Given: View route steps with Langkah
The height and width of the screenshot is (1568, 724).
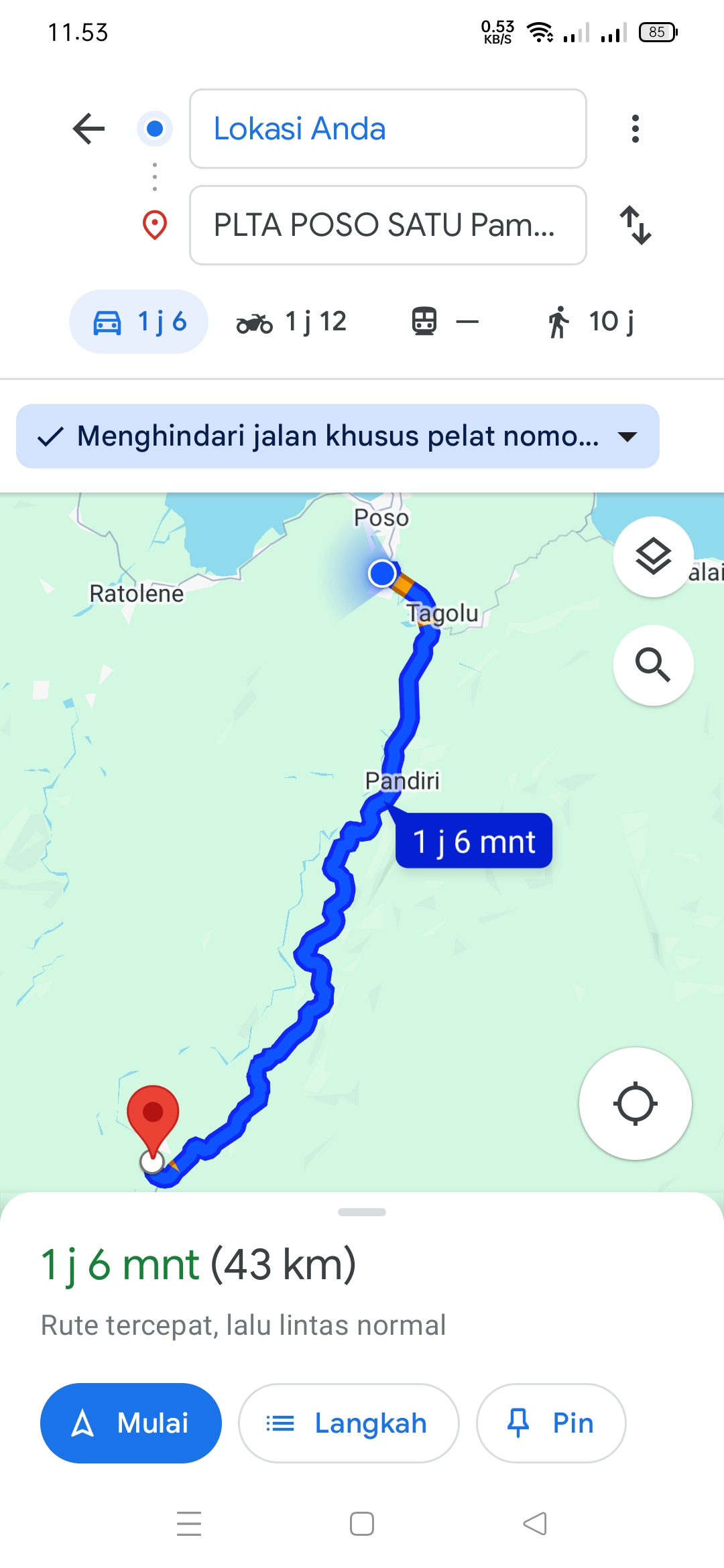Looking at the screenshot, I should 349,1423.
